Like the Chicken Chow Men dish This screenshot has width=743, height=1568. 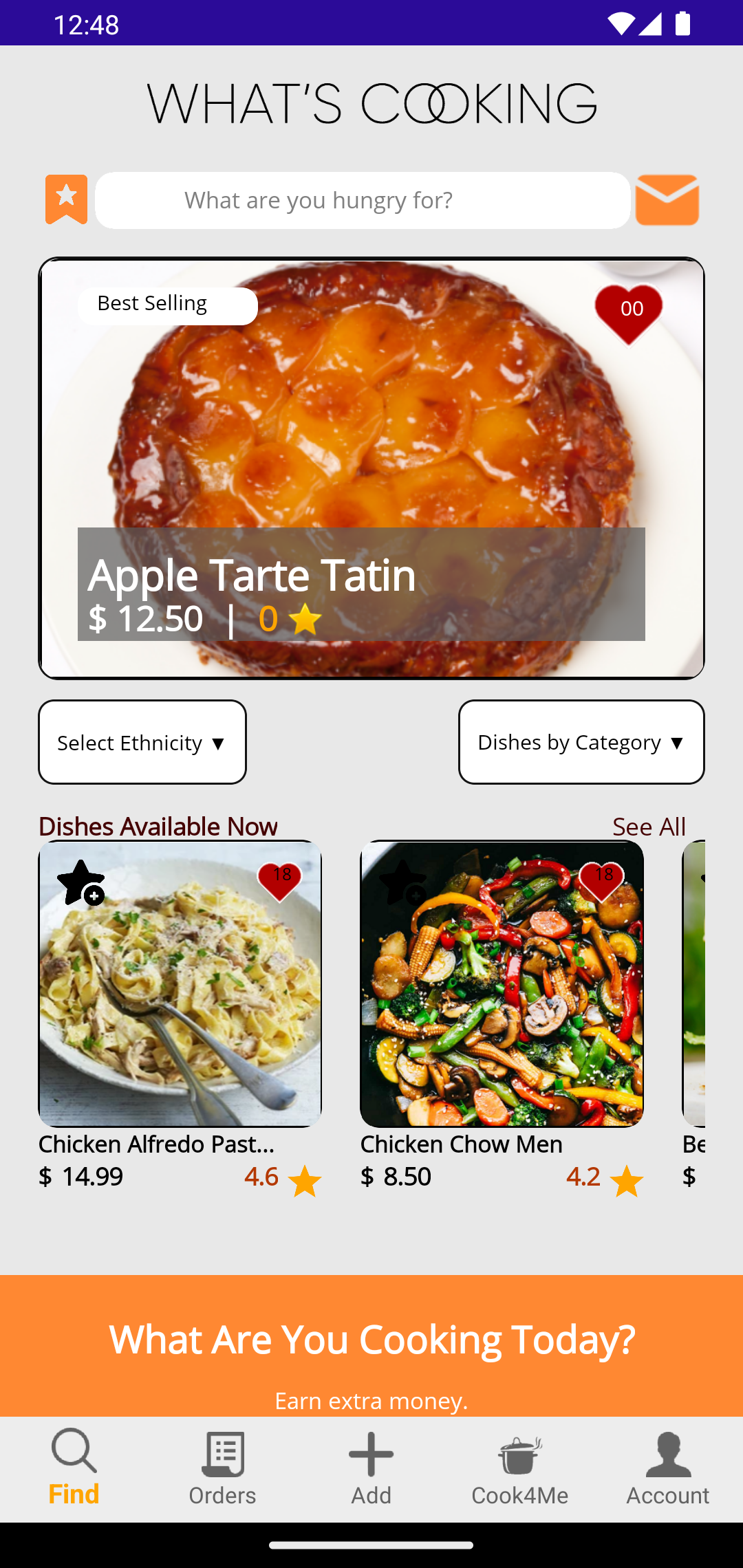pos(601,881)
